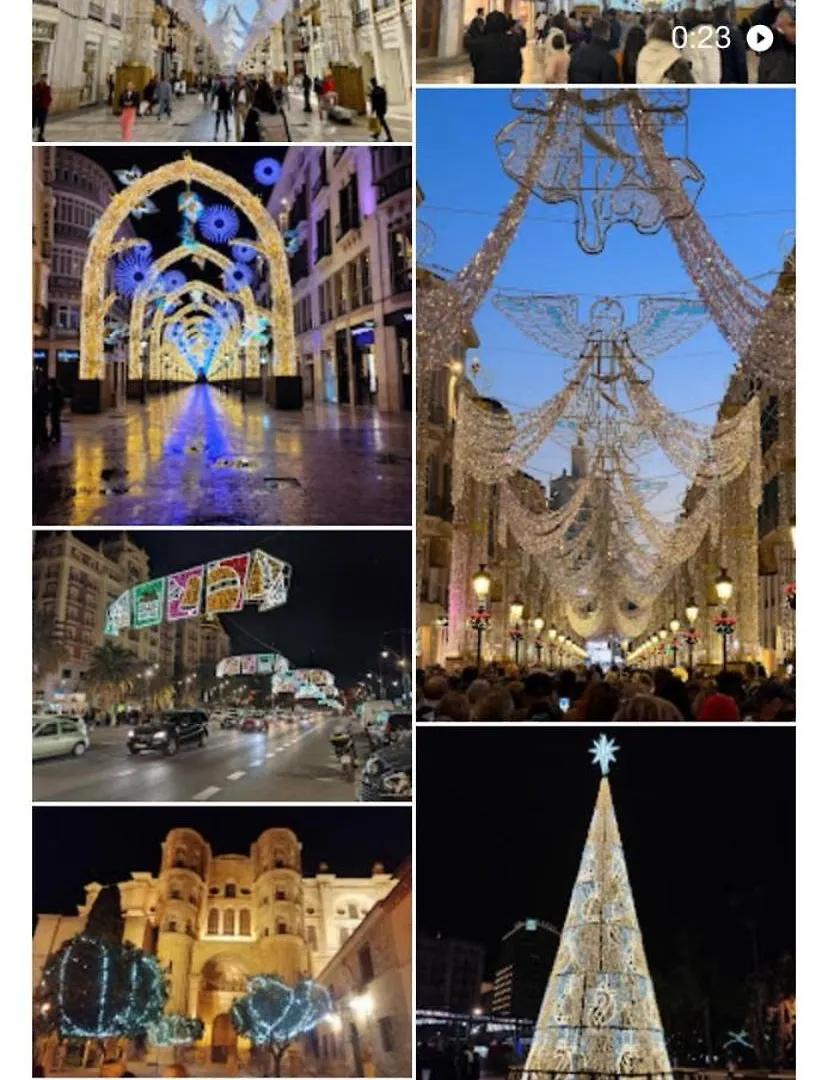Open the lit Christmas tree cone photo

605,900
